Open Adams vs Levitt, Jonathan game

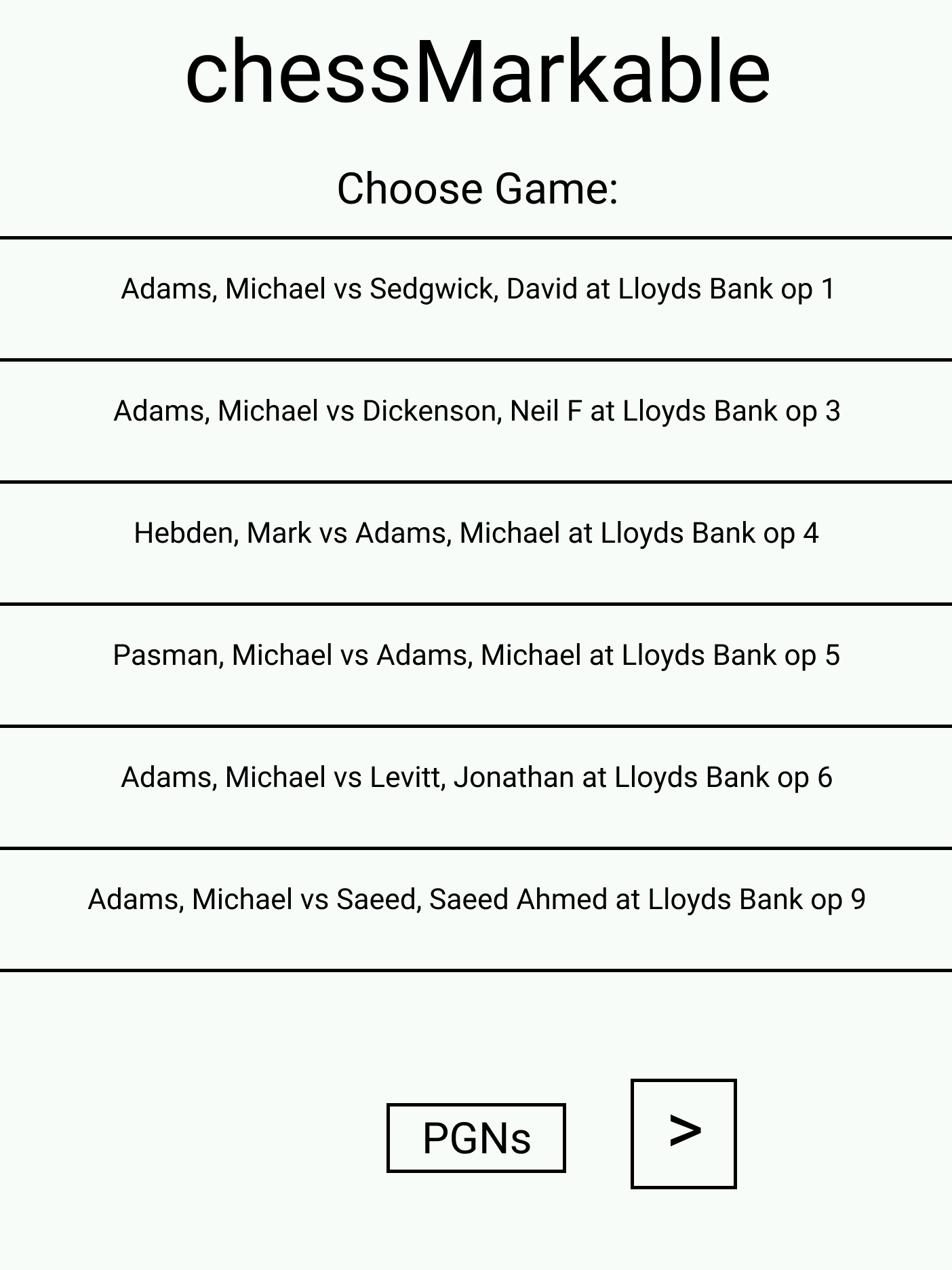[x=476, y=787]
